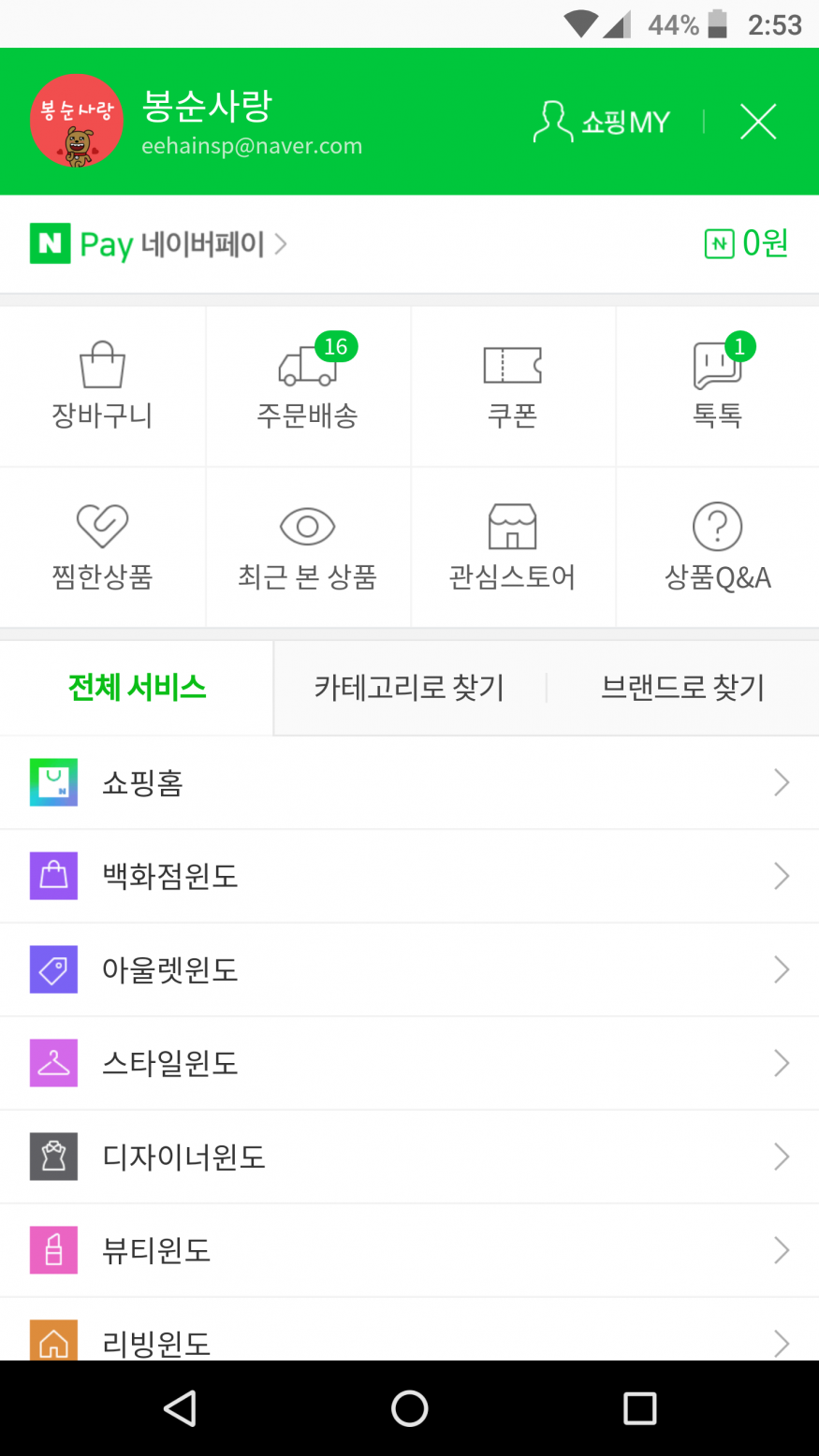The width and height of the screenshot is (819, 1456).
Task: Open 최근 본 상품
Action: tap(307, 548)
